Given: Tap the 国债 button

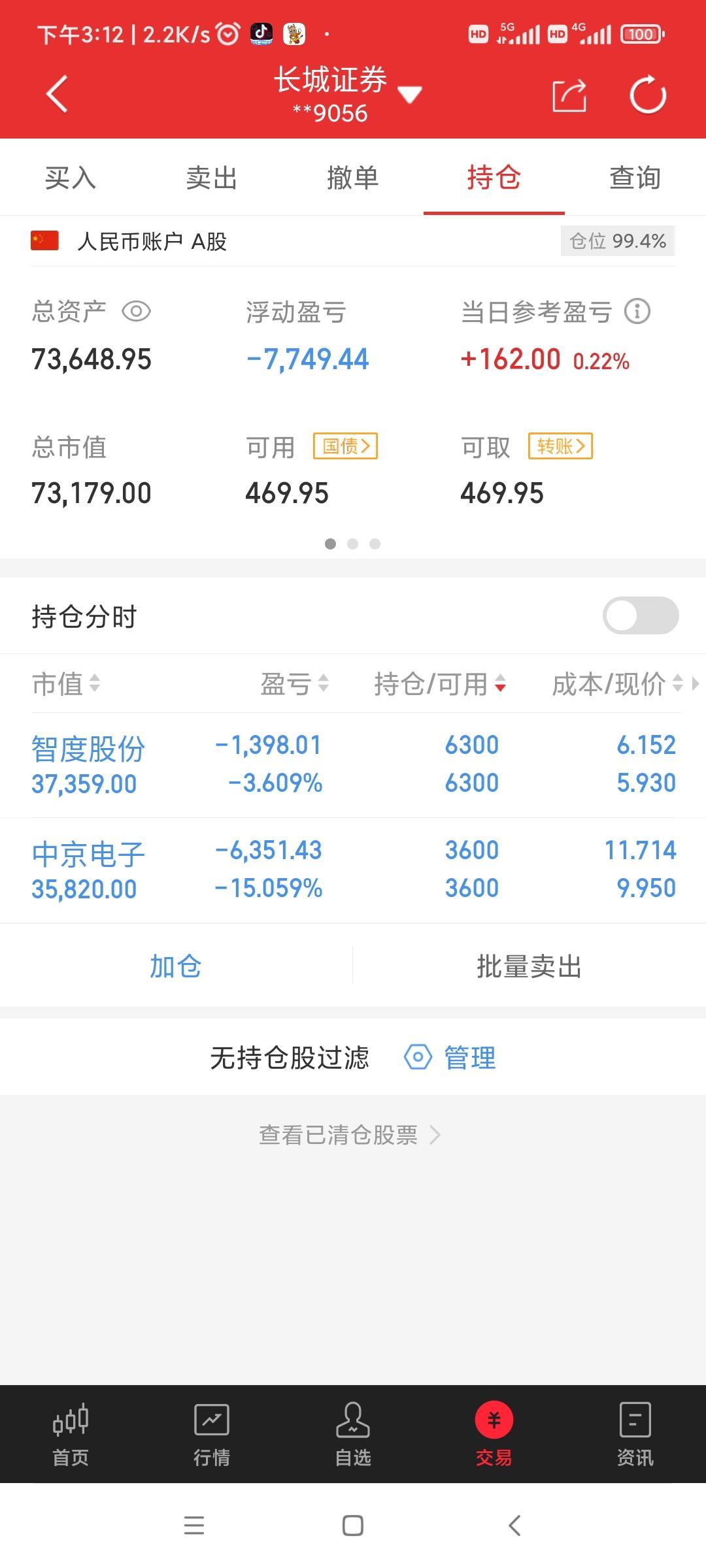Looking at the screenshot, I should [345, 446].
